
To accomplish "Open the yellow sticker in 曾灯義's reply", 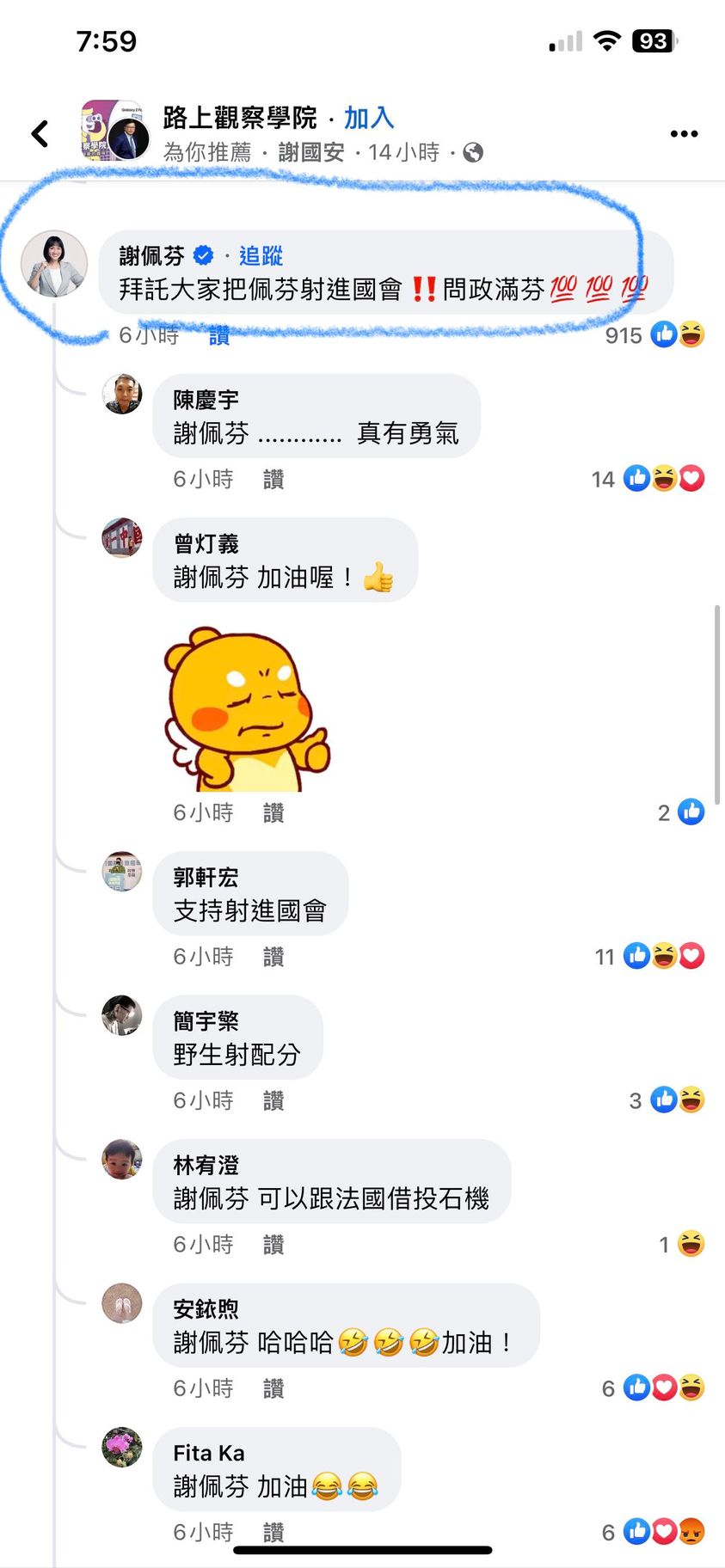I will [x=245, y=710].
